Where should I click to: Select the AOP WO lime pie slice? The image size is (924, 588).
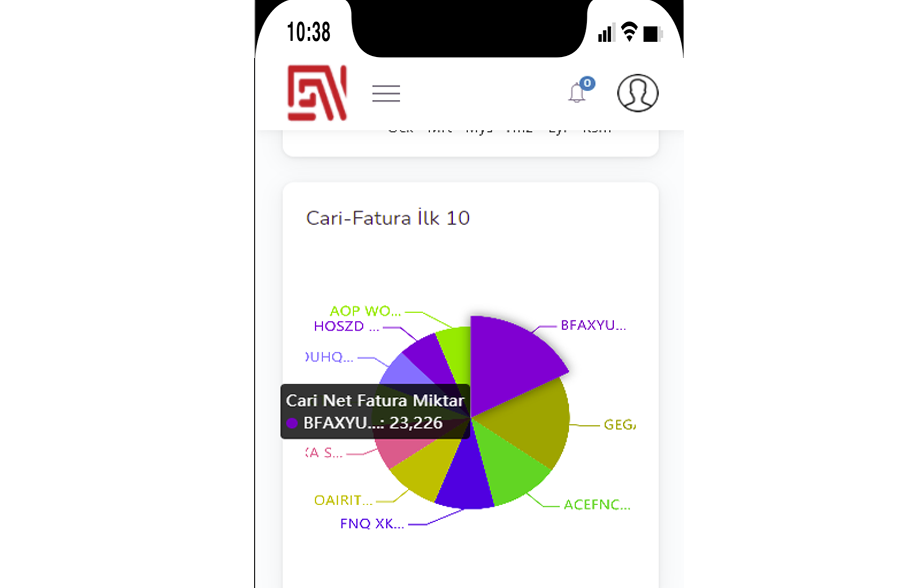[456, 343]
